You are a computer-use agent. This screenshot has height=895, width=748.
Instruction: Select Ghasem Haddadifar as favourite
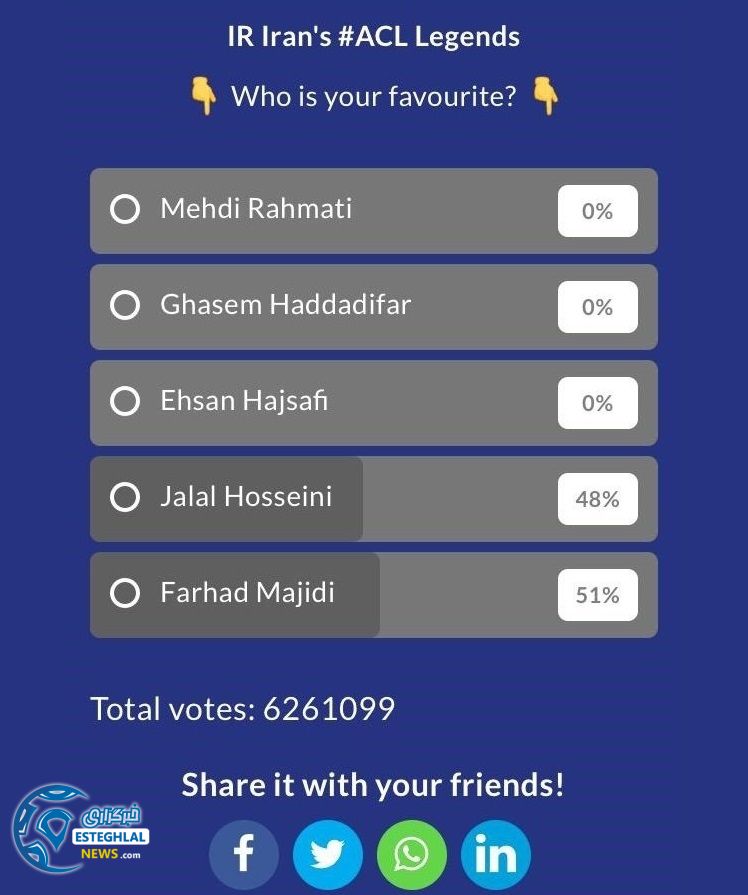pyautogui.click(x=125, y=305)
